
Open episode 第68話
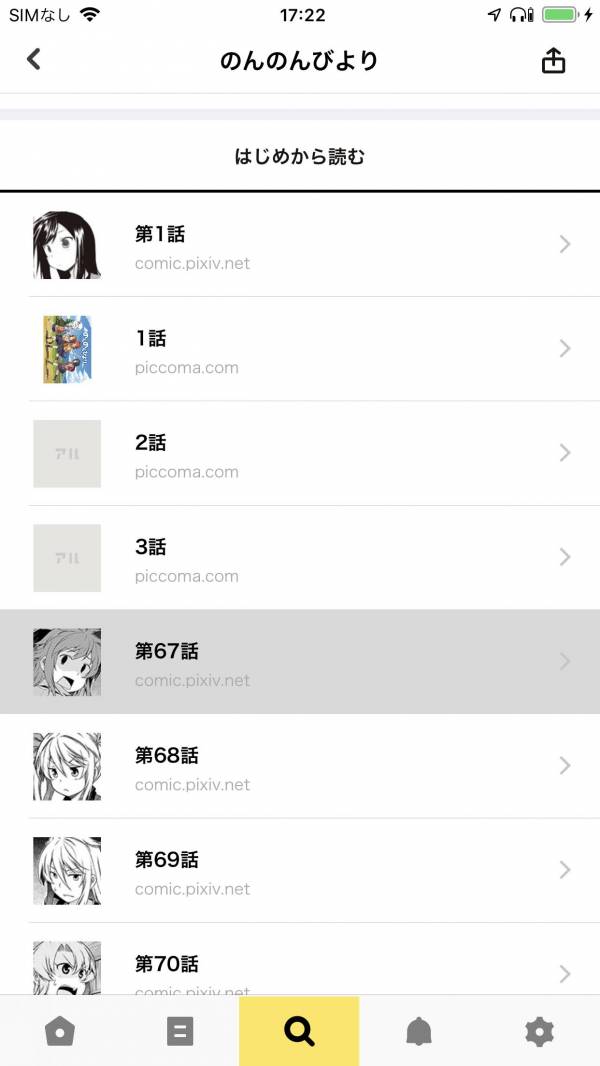pos(300,766)
